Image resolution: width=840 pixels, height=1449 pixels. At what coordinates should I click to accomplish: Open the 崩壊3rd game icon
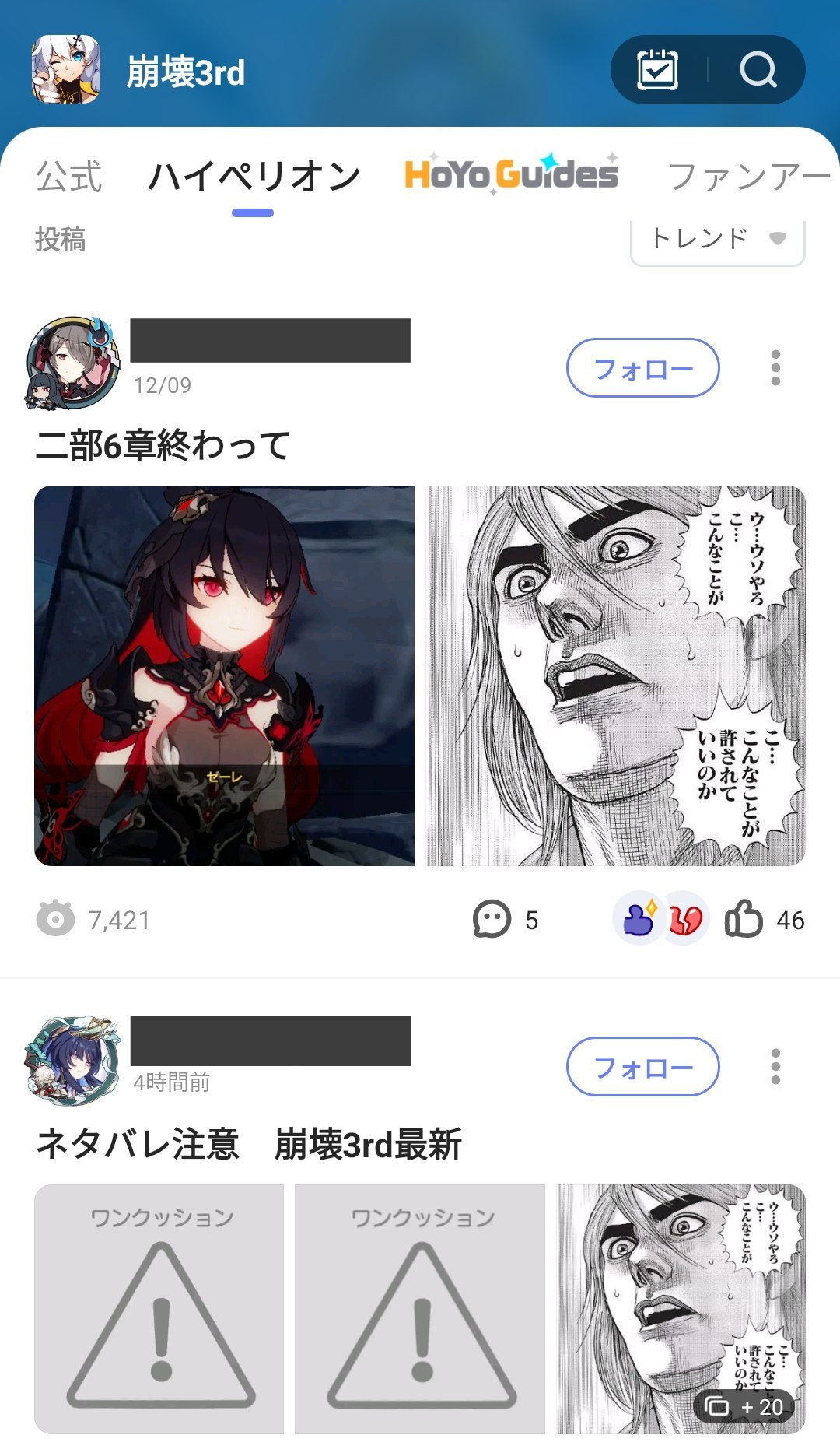coord(66,70)
